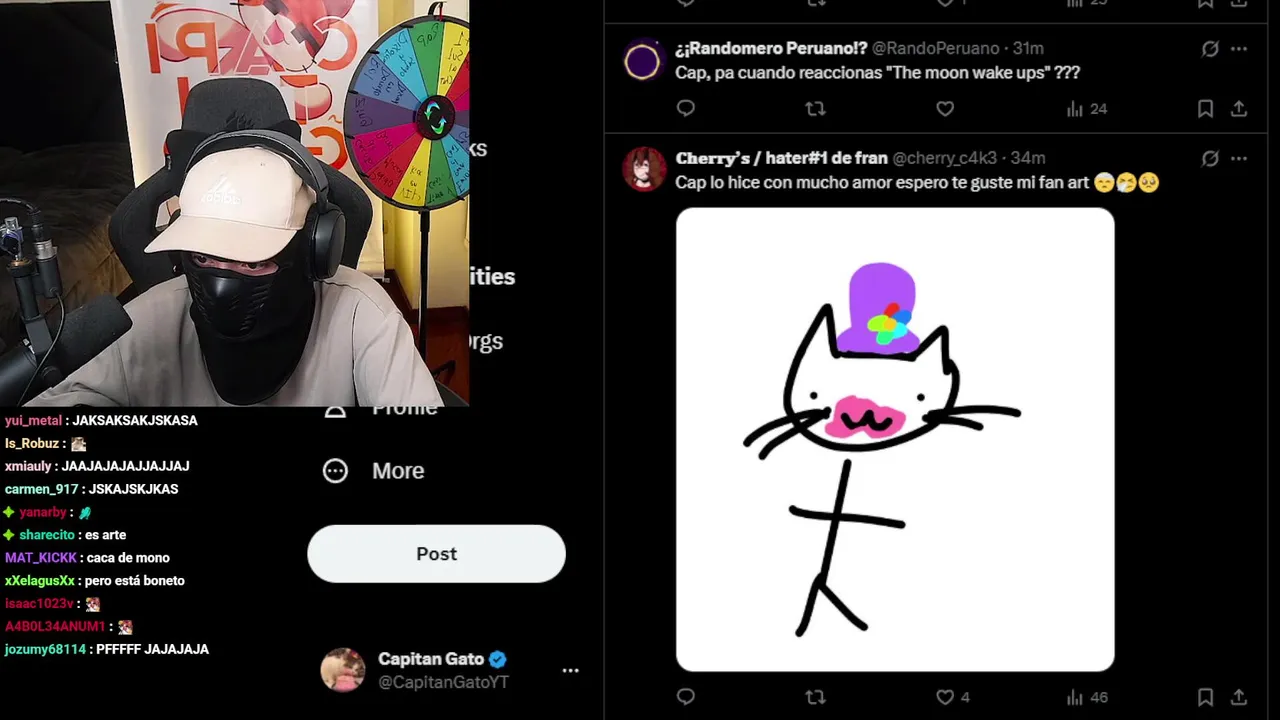Repost Randomero Peruano's post
The width and height of the screenshot is (1280, 720).
816,108
